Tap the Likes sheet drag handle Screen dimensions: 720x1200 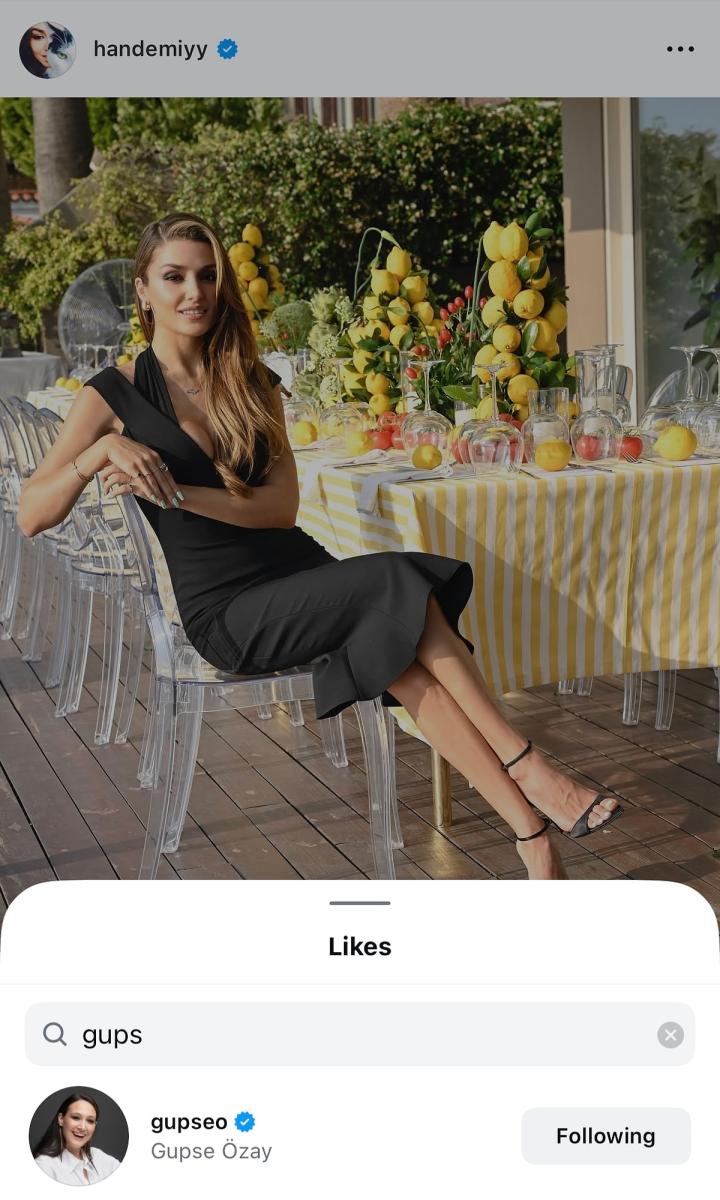click(360, 903)
